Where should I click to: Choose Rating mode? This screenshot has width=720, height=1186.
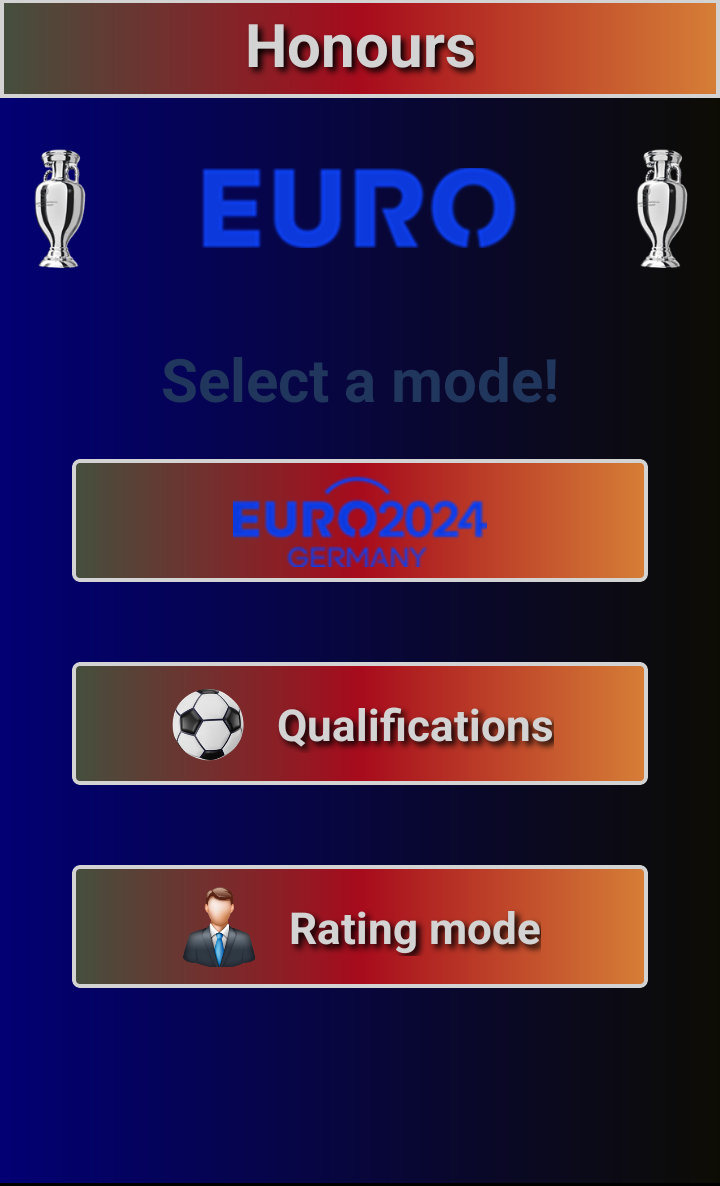(x=360, y=927)
